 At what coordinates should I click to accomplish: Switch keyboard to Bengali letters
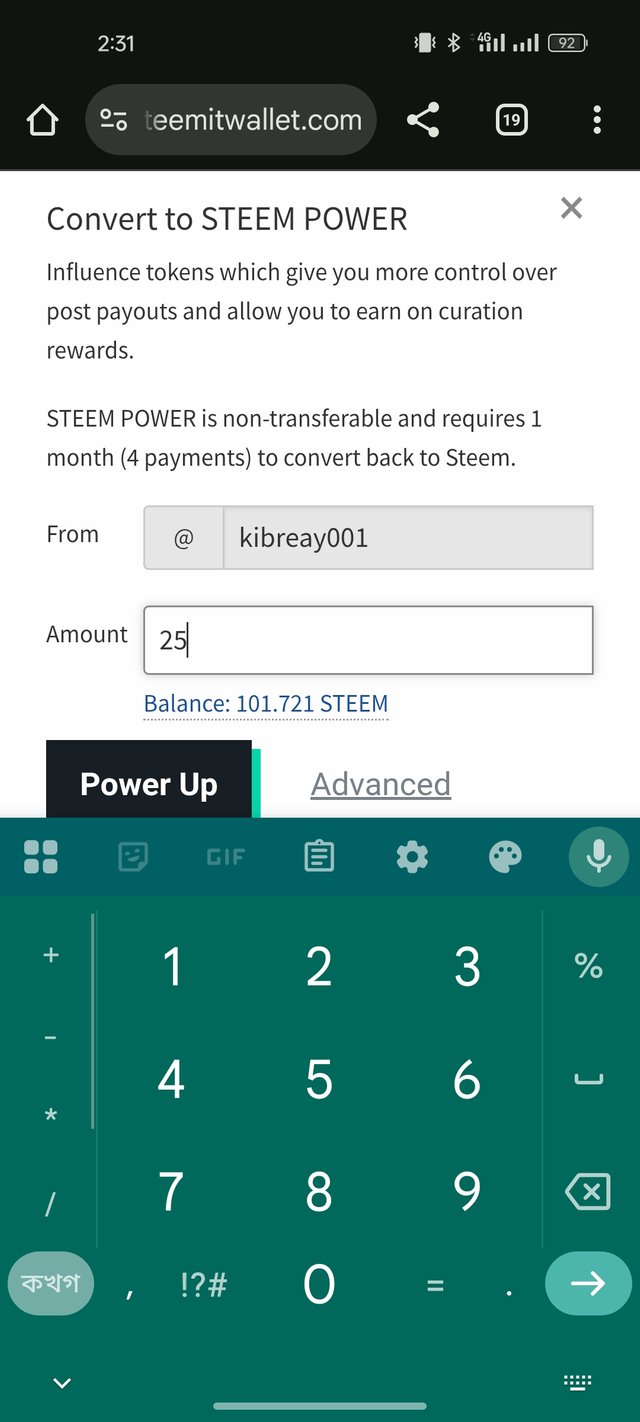point(50,1283)
